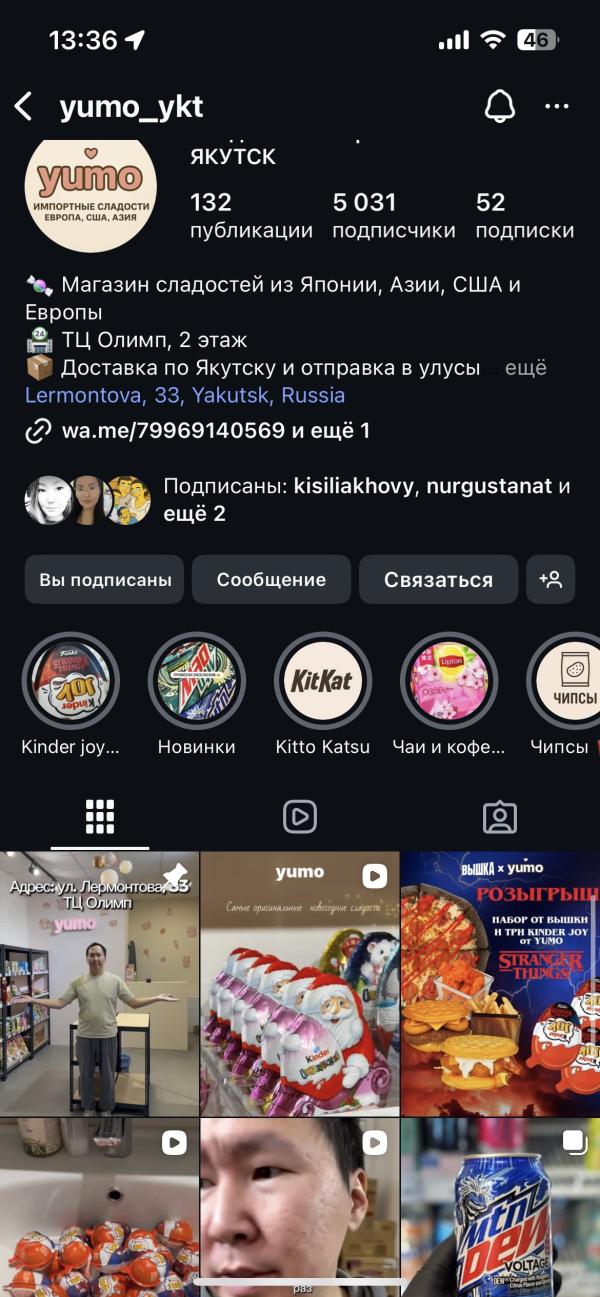Open the notifications bell for this profile
This screenshot has width=600, height=1297.
499,106
